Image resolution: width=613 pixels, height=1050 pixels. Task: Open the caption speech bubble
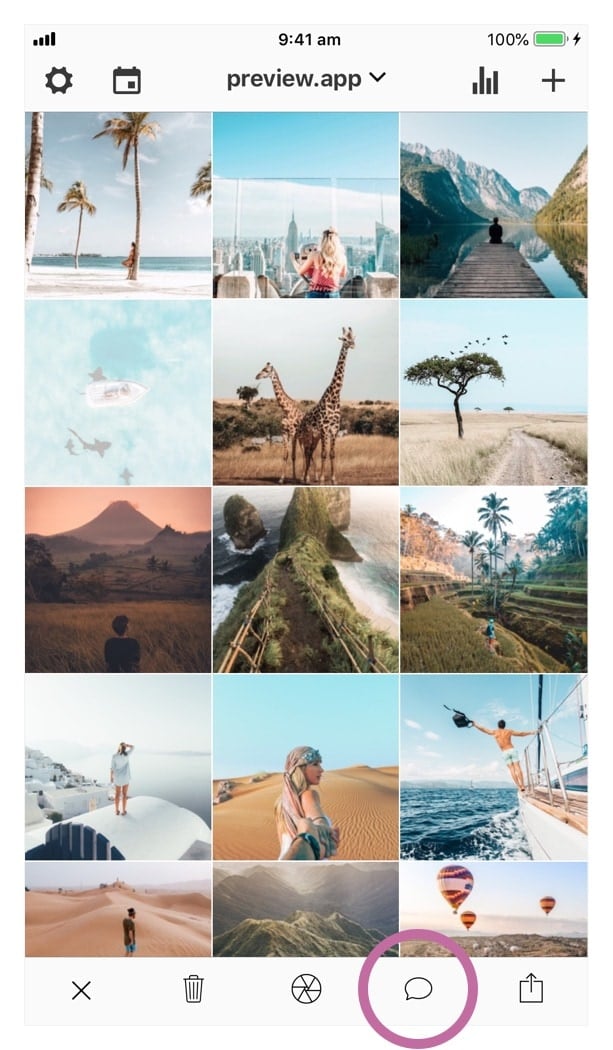(418, 988)
